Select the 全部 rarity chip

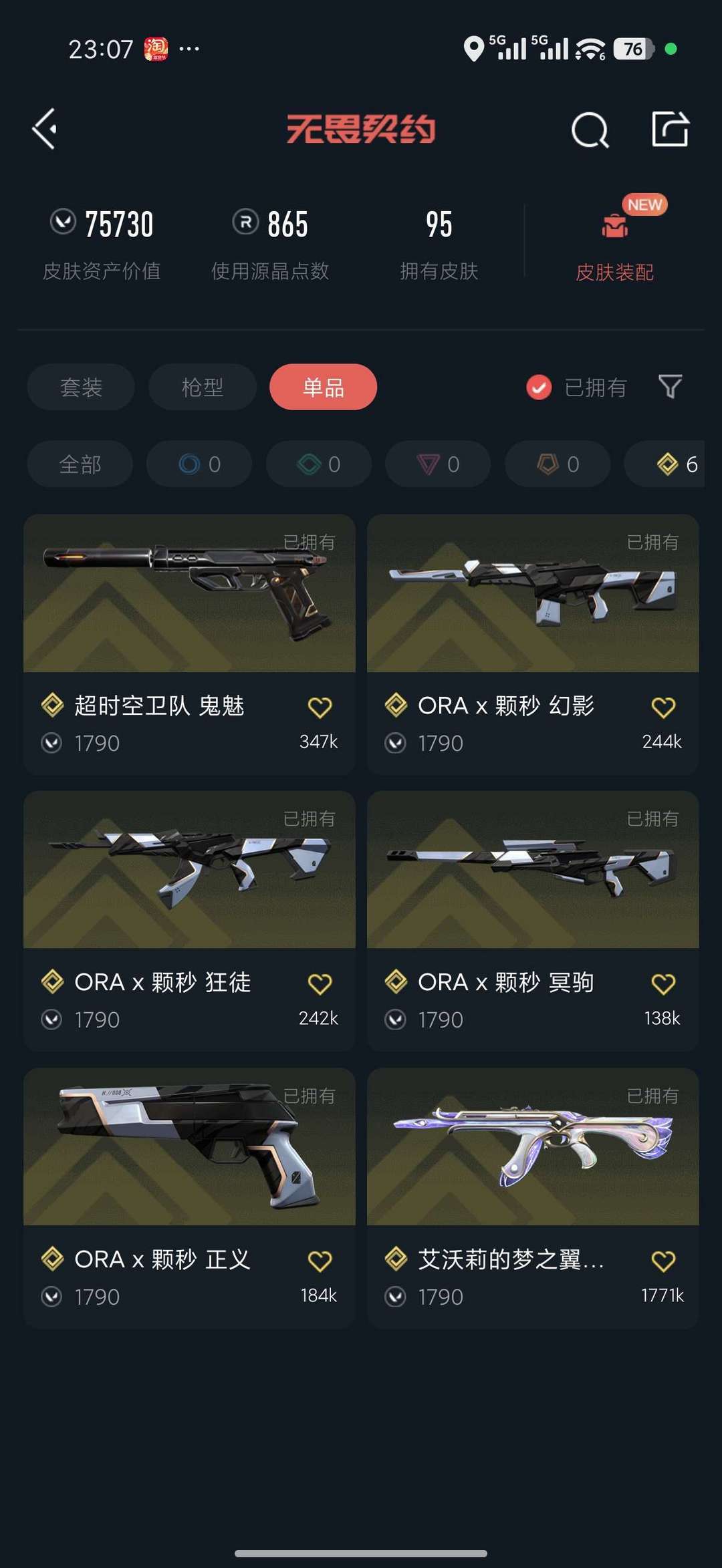tap(80, 464)
